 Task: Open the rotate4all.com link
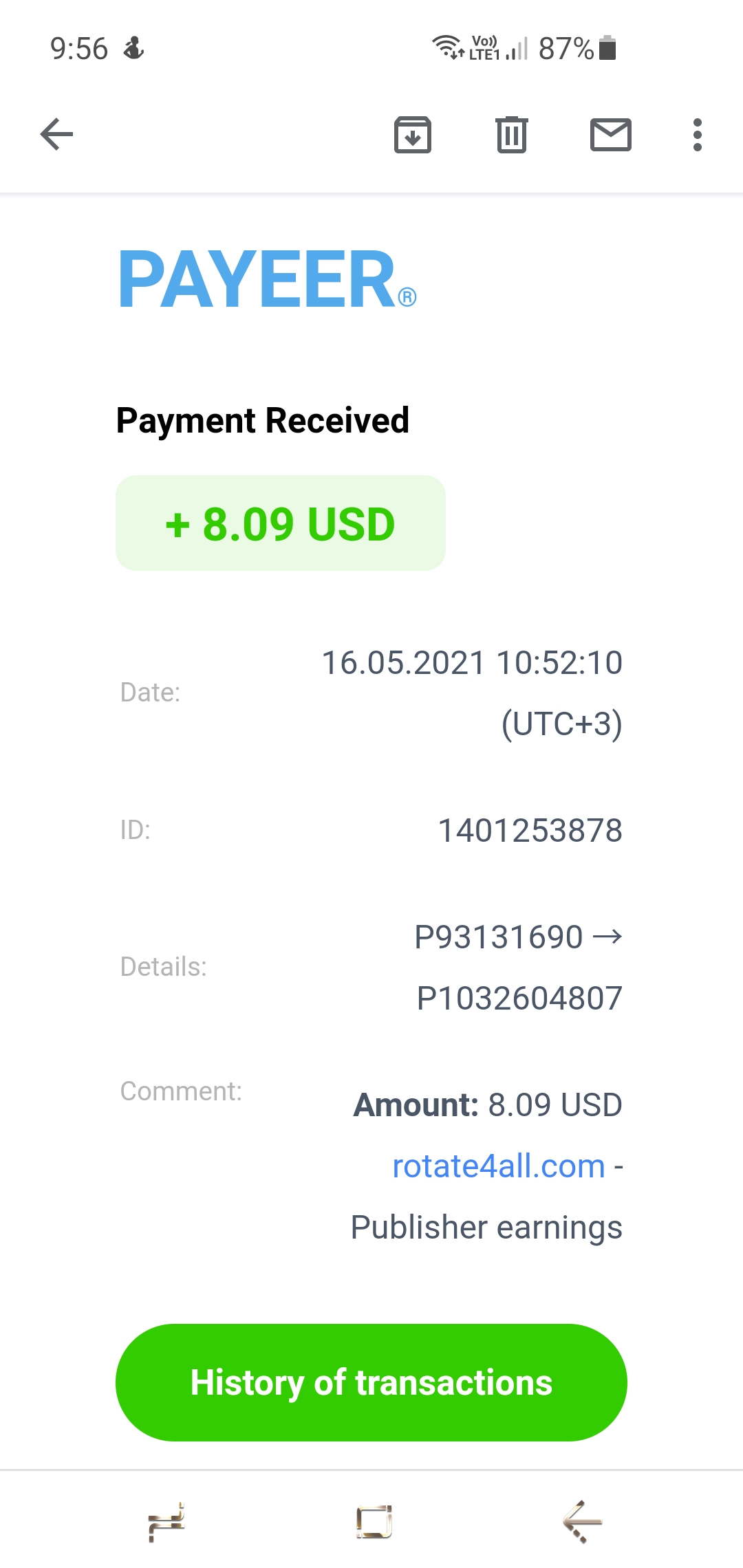coord(499,1166)
